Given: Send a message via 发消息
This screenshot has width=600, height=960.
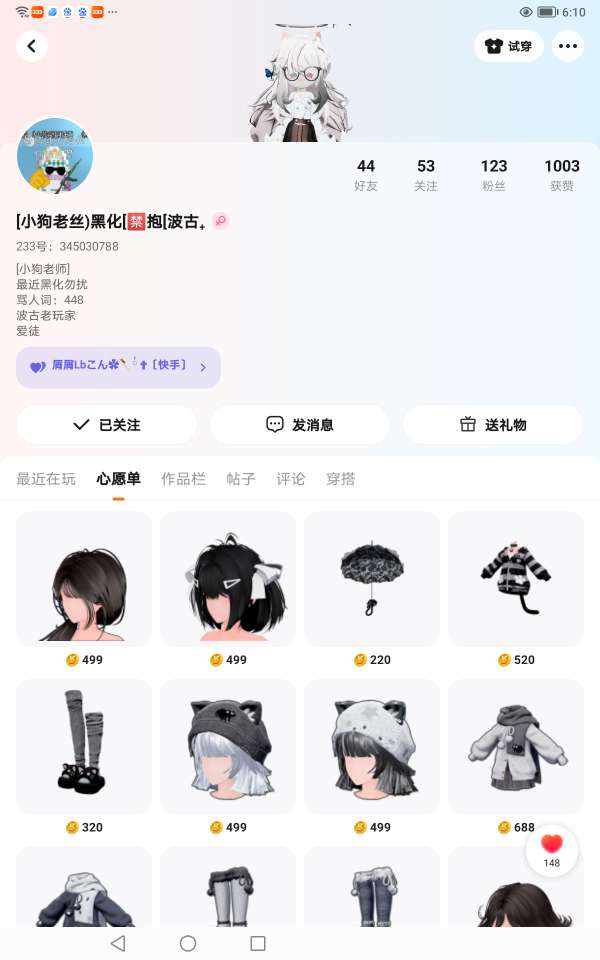Looking at the screenshot, I should pos(300,425).
